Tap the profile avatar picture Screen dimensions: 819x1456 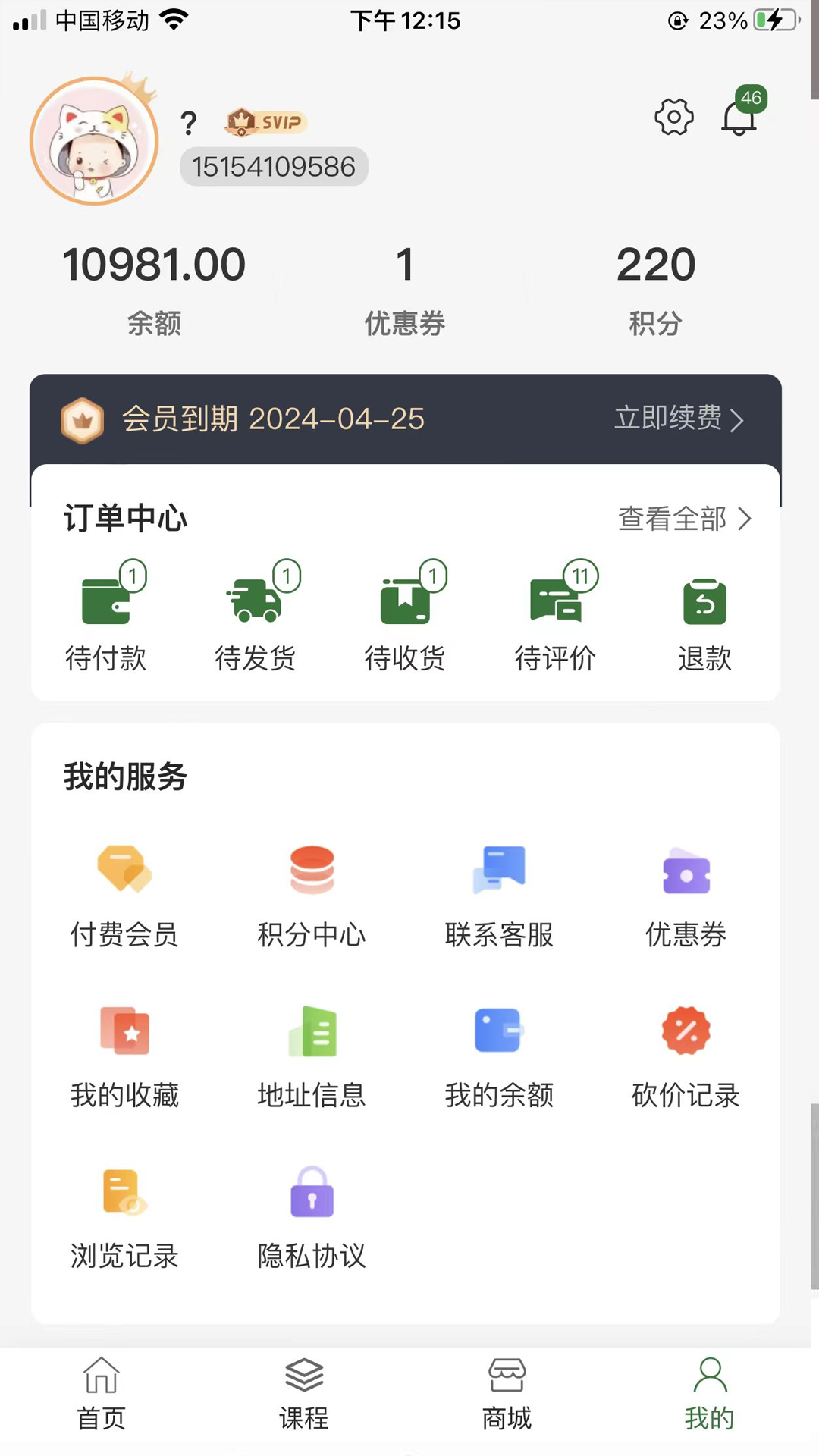[94, 142]
